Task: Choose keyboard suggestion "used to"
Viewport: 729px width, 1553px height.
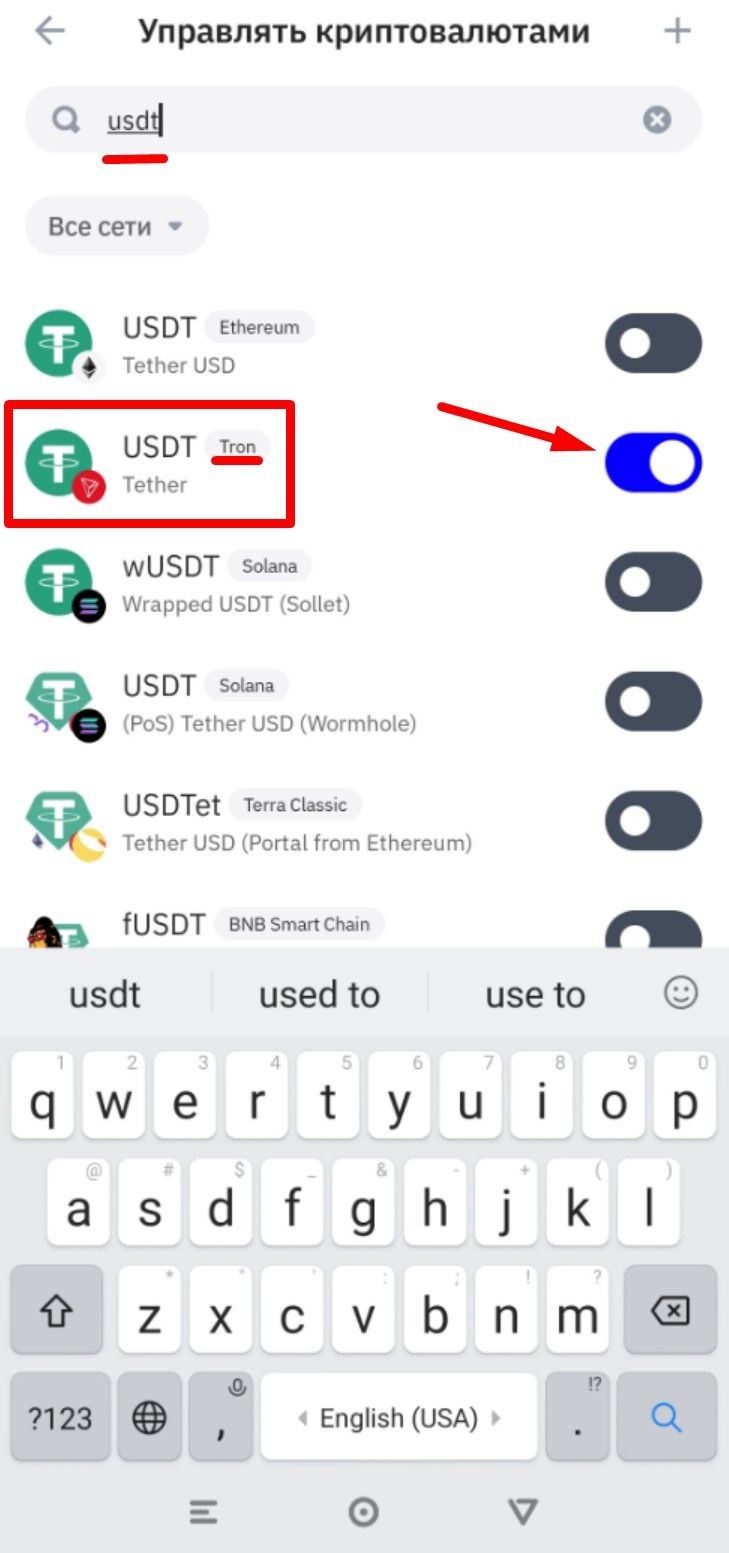Action: (319, 994)
